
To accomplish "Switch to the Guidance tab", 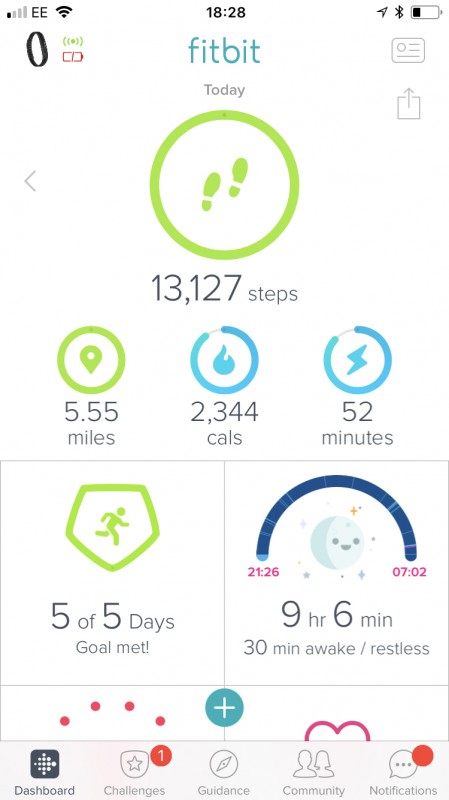I will pos(224,772).
